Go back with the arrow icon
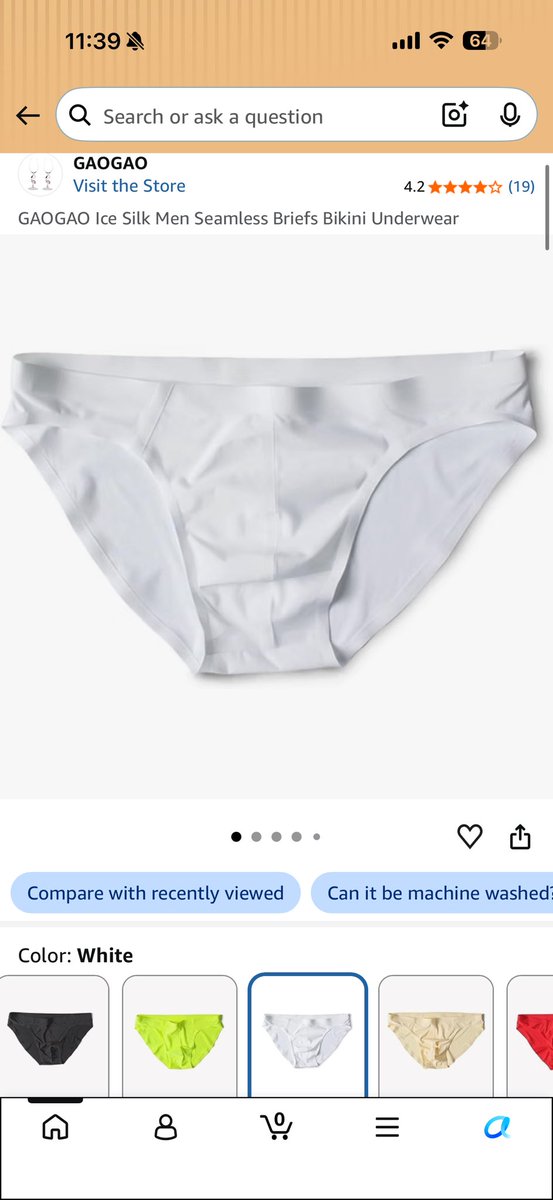Viewport: 553px width, 1200px height. [27, 116]
